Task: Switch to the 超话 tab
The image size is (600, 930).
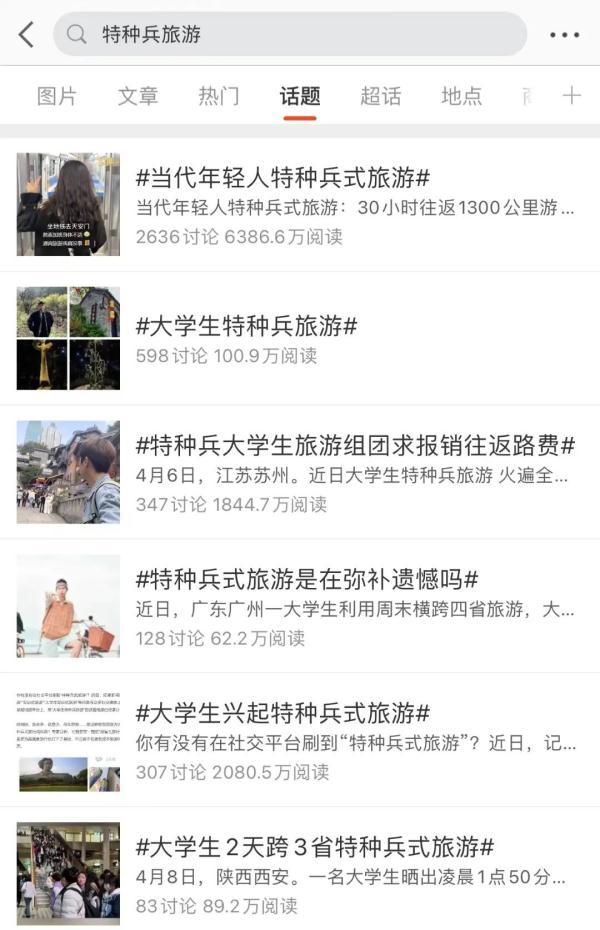Action: (x=381, y=96)
